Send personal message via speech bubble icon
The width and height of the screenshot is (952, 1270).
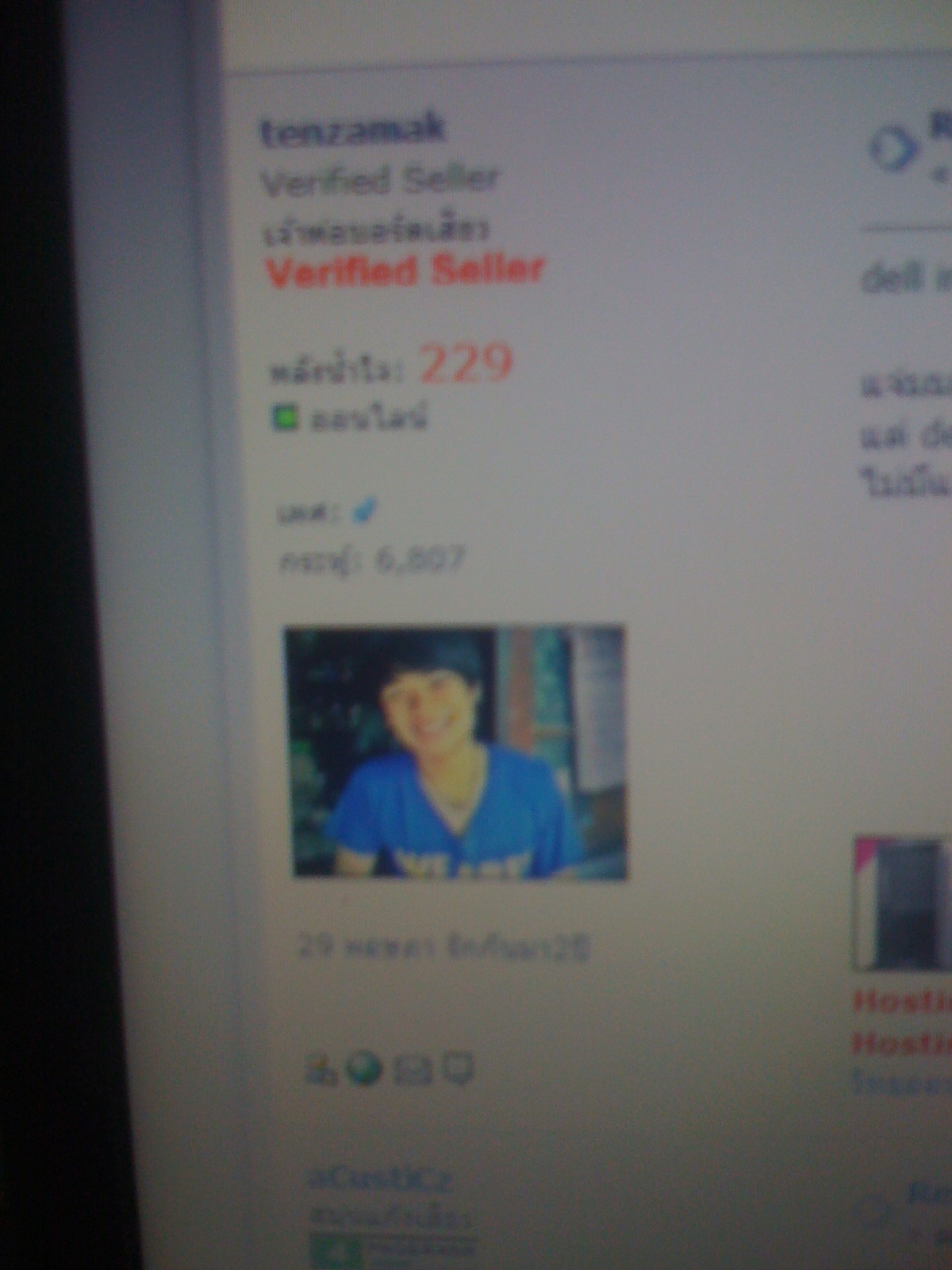point(458,1070)
